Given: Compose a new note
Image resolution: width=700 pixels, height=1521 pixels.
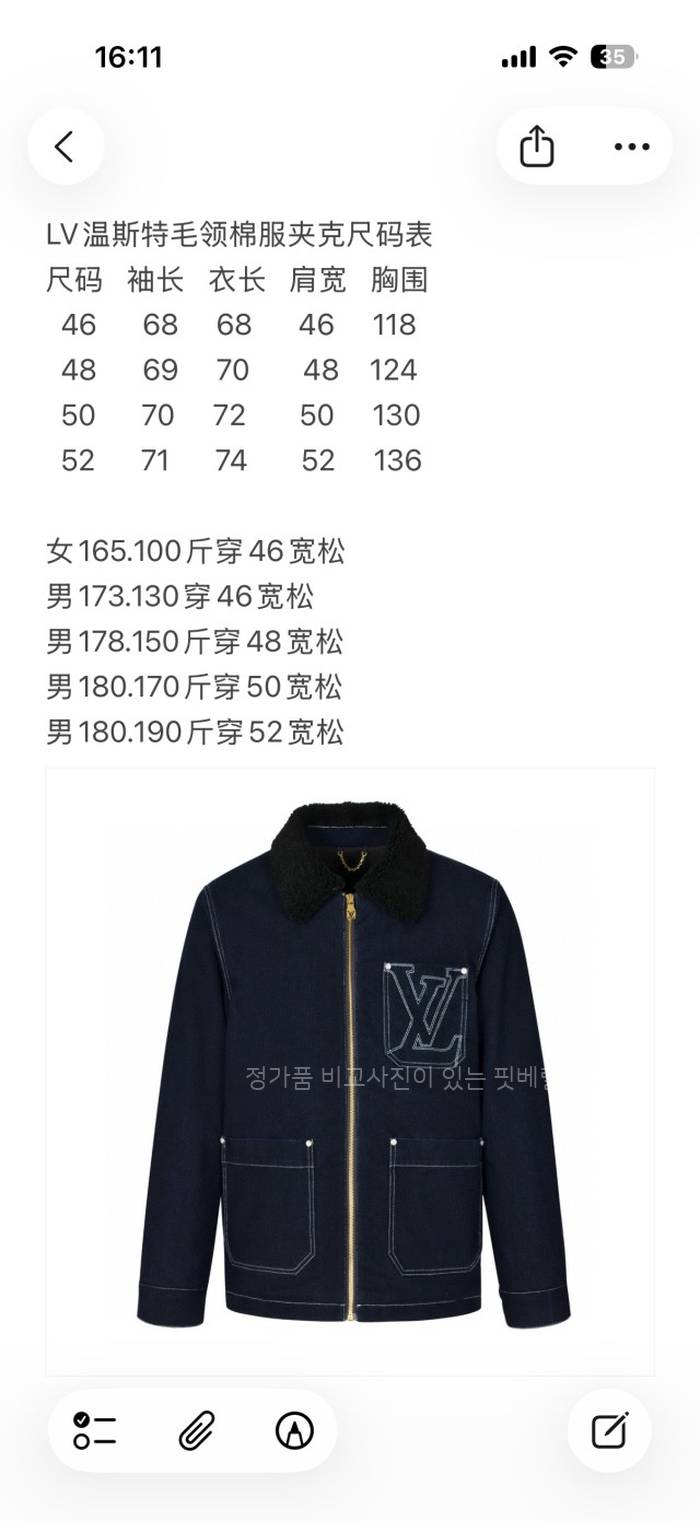Looking at the screenshot, I should click(610, 1431).
